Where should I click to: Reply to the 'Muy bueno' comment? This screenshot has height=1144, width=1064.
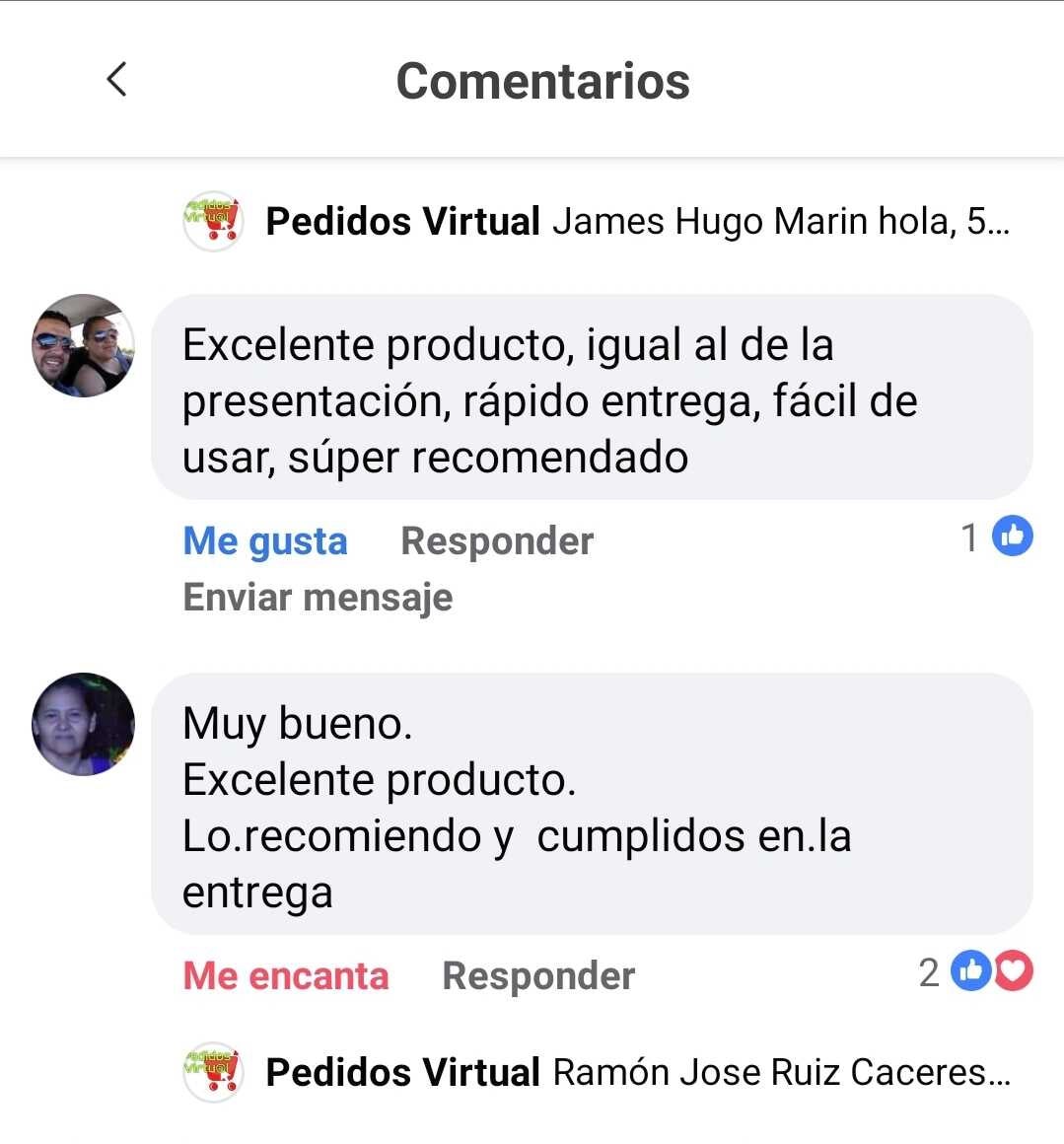tap(538, 975)
